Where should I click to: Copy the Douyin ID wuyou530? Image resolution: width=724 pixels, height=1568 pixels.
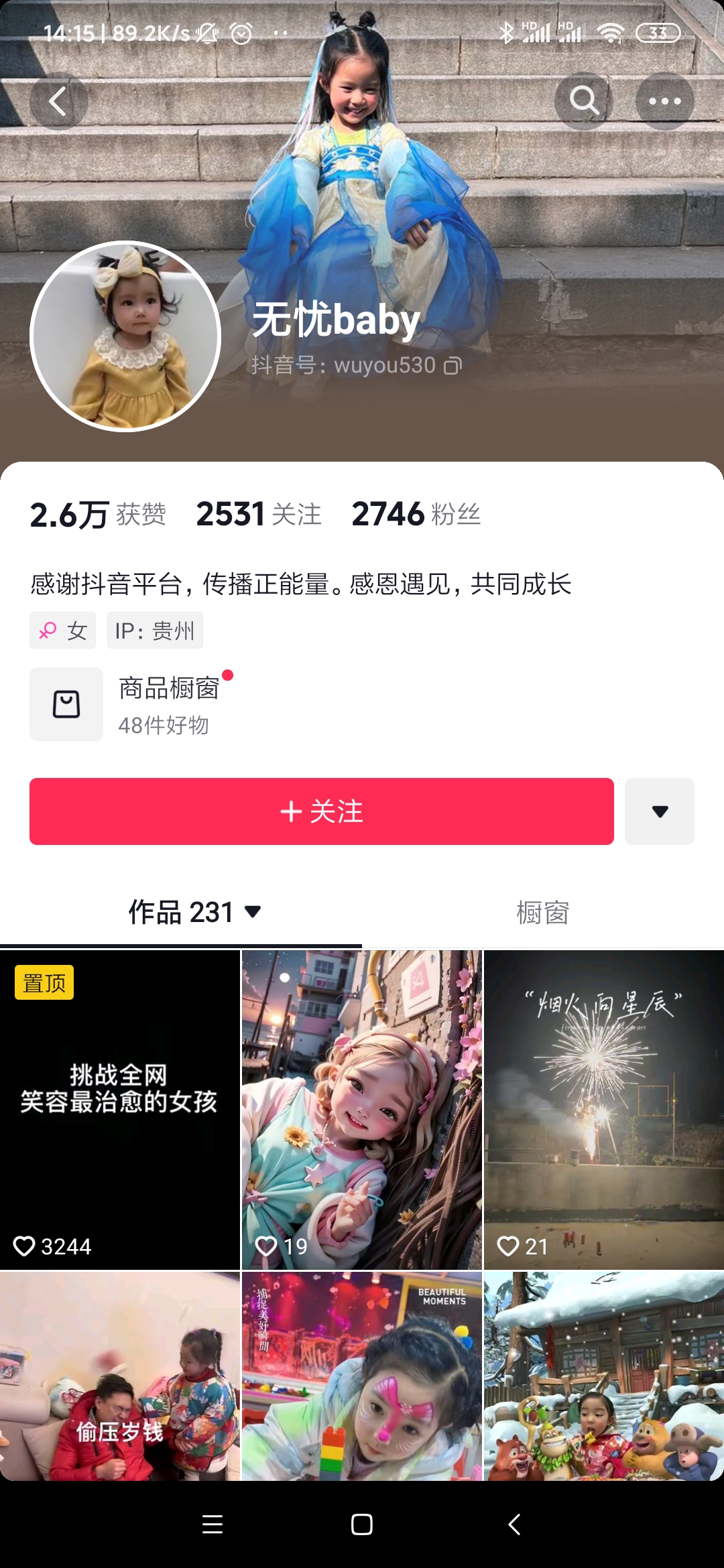(x=454, y=366)
